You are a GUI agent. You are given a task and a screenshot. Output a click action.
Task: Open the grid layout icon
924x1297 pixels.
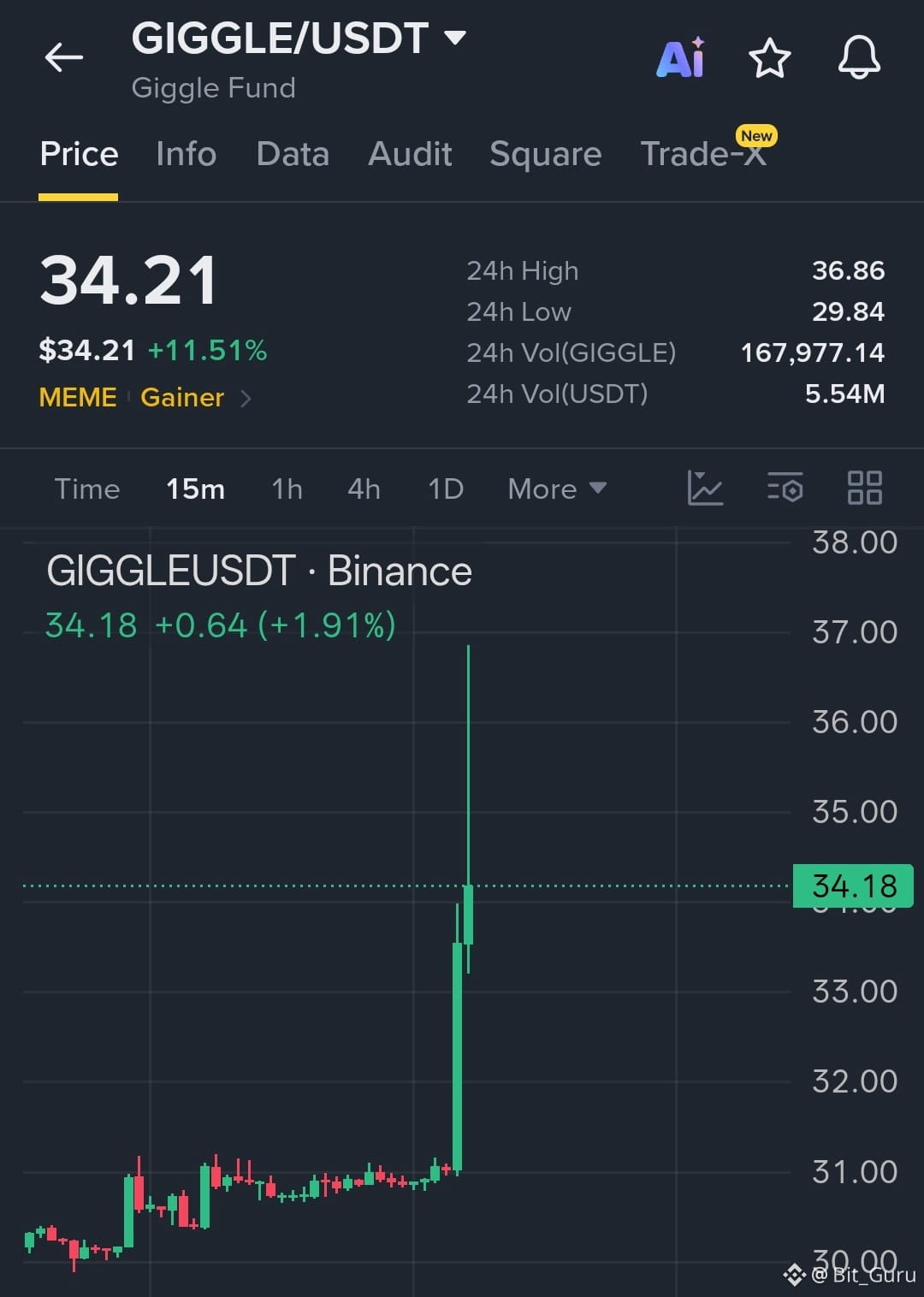pyautogui.click(x=864, y=488)
